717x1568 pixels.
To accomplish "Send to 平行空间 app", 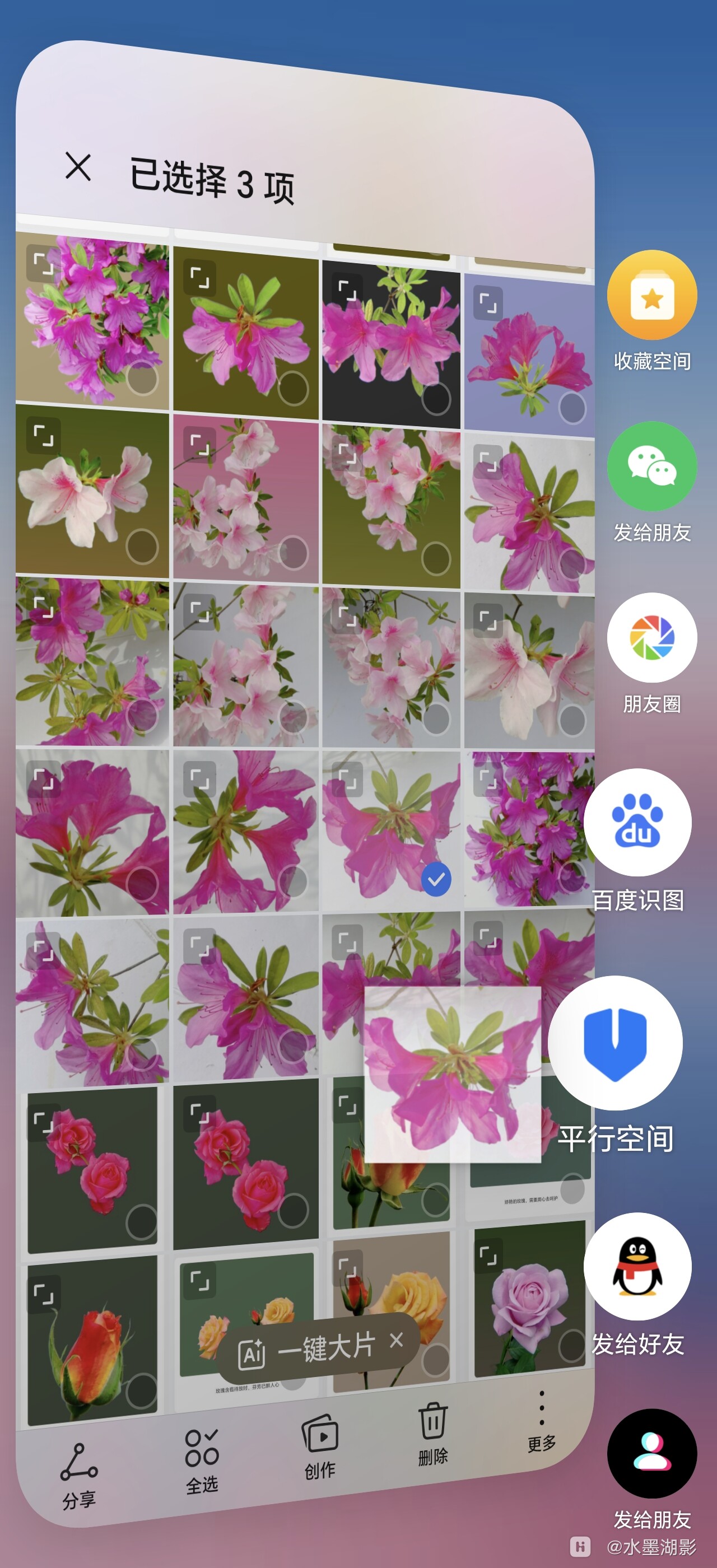I will 614,1043.
